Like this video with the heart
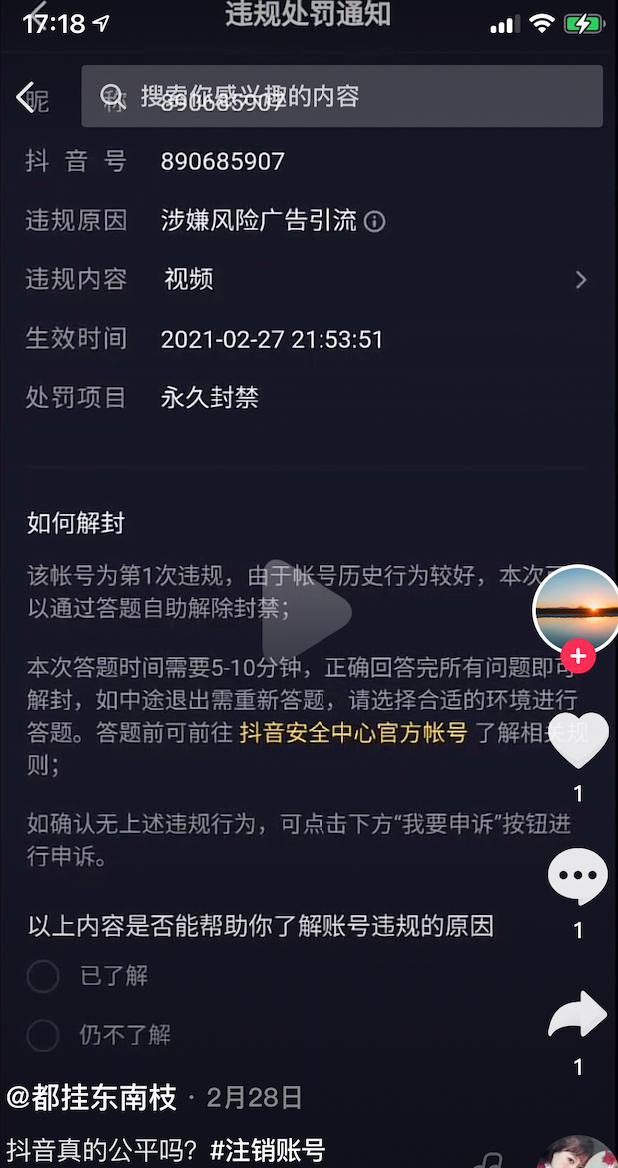The height and width of the screenshot is (1168, 618). pyautogui.click(x=578, y=741)
